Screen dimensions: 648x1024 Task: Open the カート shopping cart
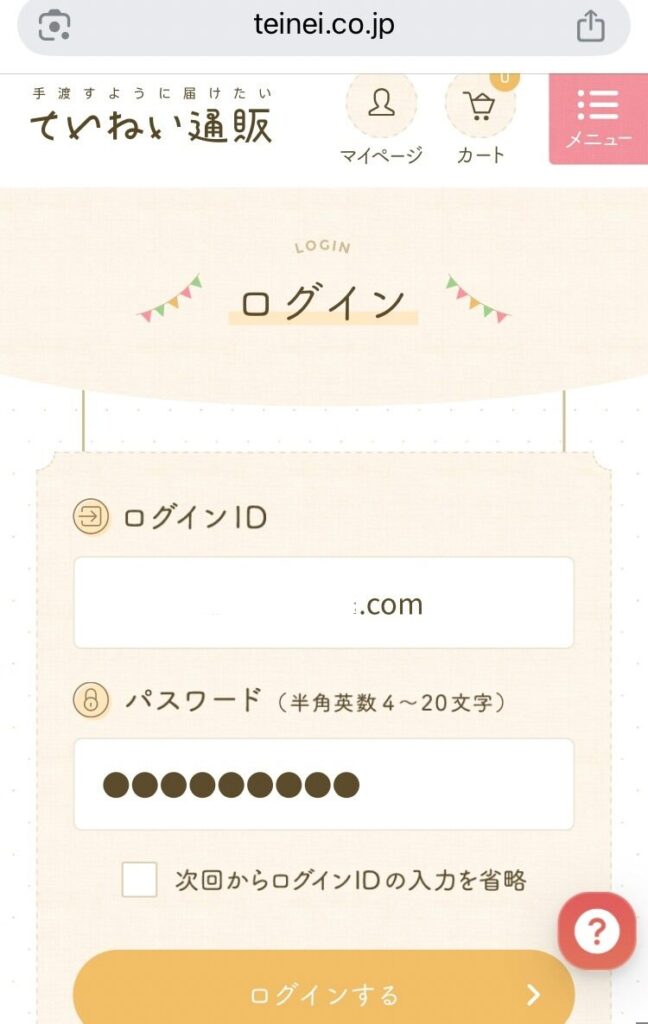point(481,117)
